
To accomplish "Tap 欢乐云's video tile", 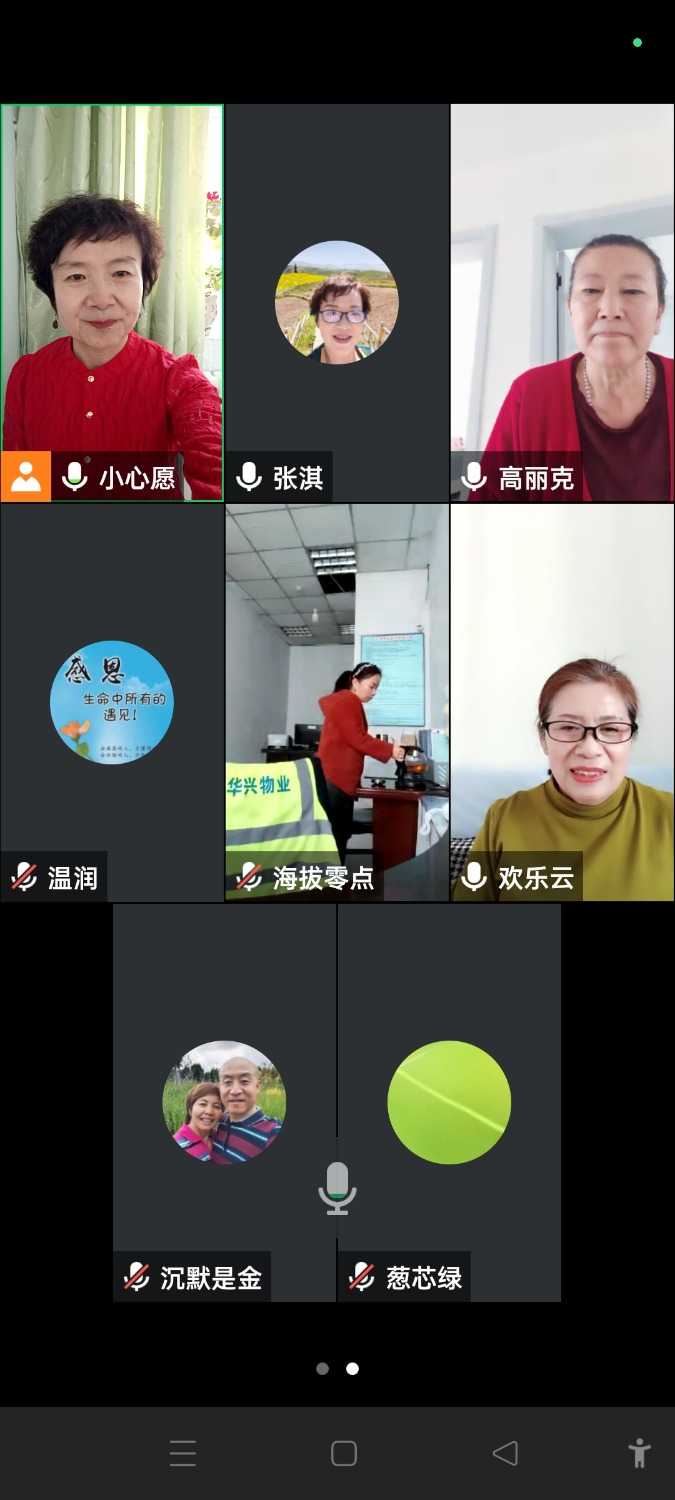I will 562,700.
